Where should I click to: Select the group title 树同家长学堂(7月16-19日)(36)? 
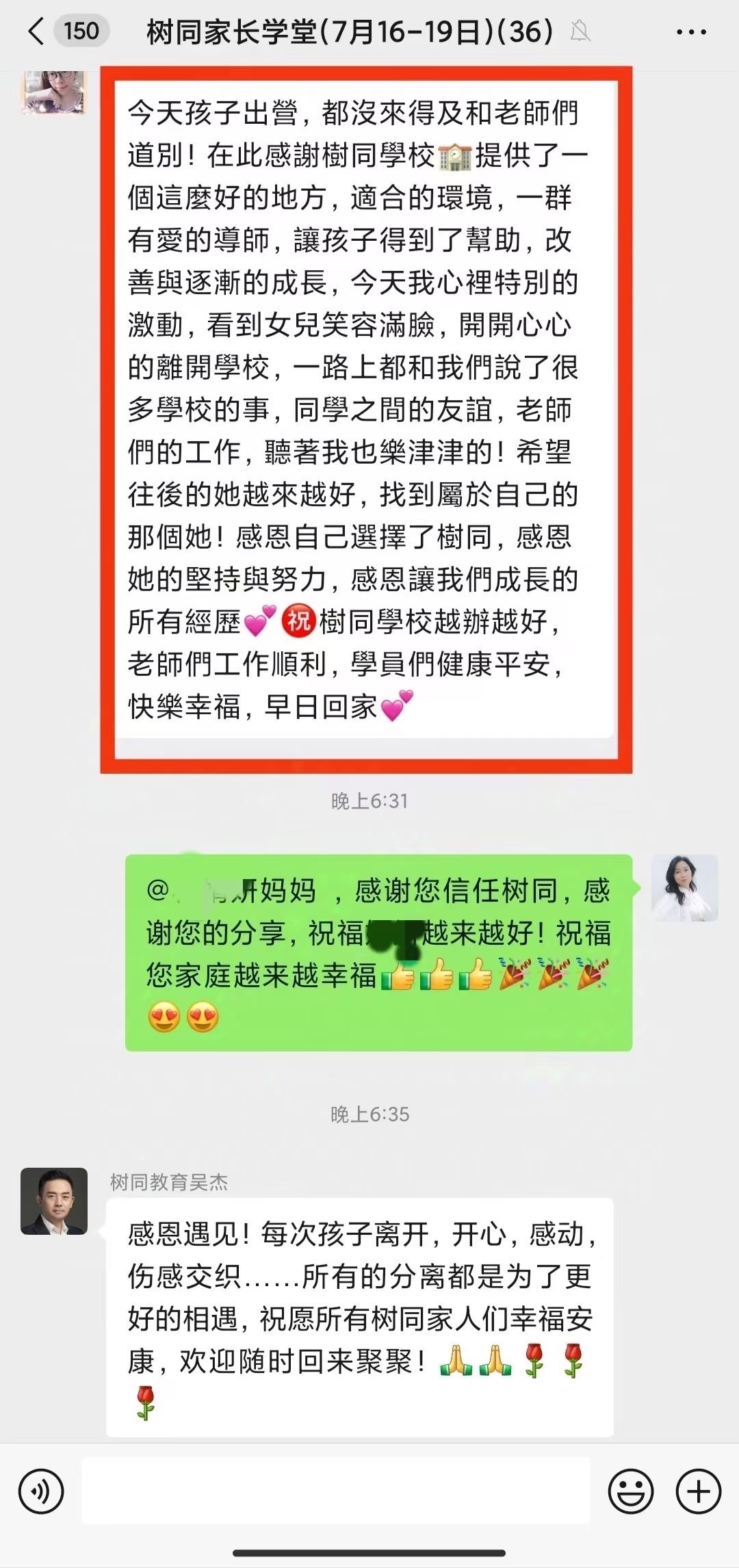click(x=349, y=30)
